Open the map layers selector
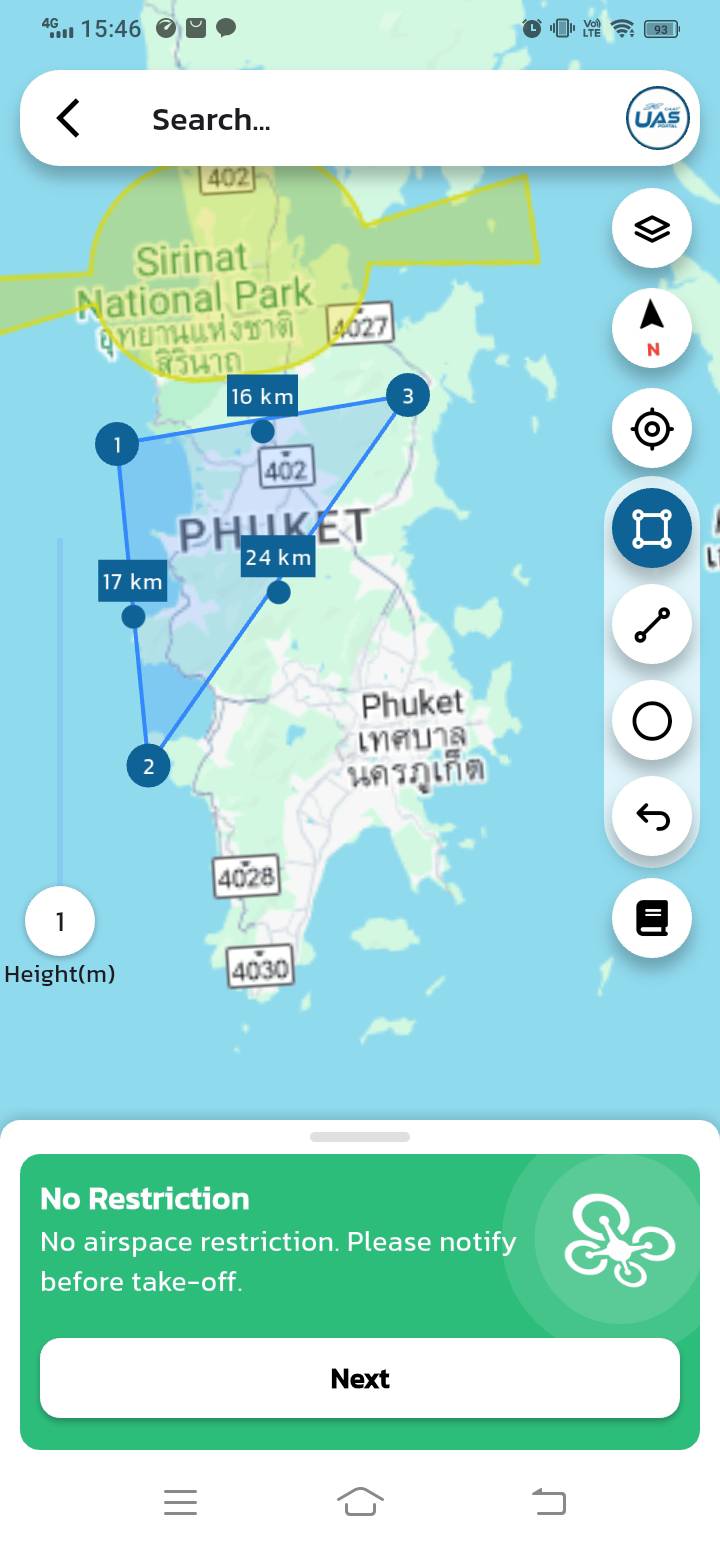The image size is (720, 1544). point(652,229)
